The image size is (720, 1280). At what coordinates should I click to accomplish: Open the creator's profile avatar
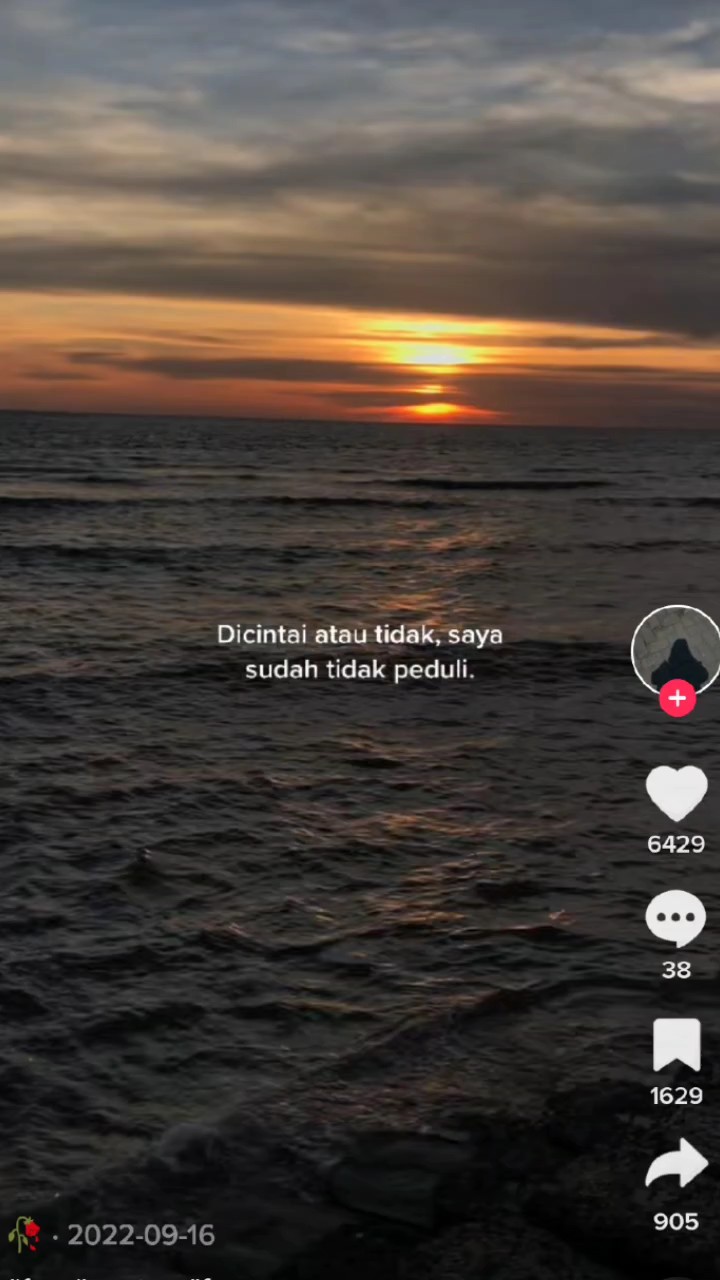click(x=677, y=647)
